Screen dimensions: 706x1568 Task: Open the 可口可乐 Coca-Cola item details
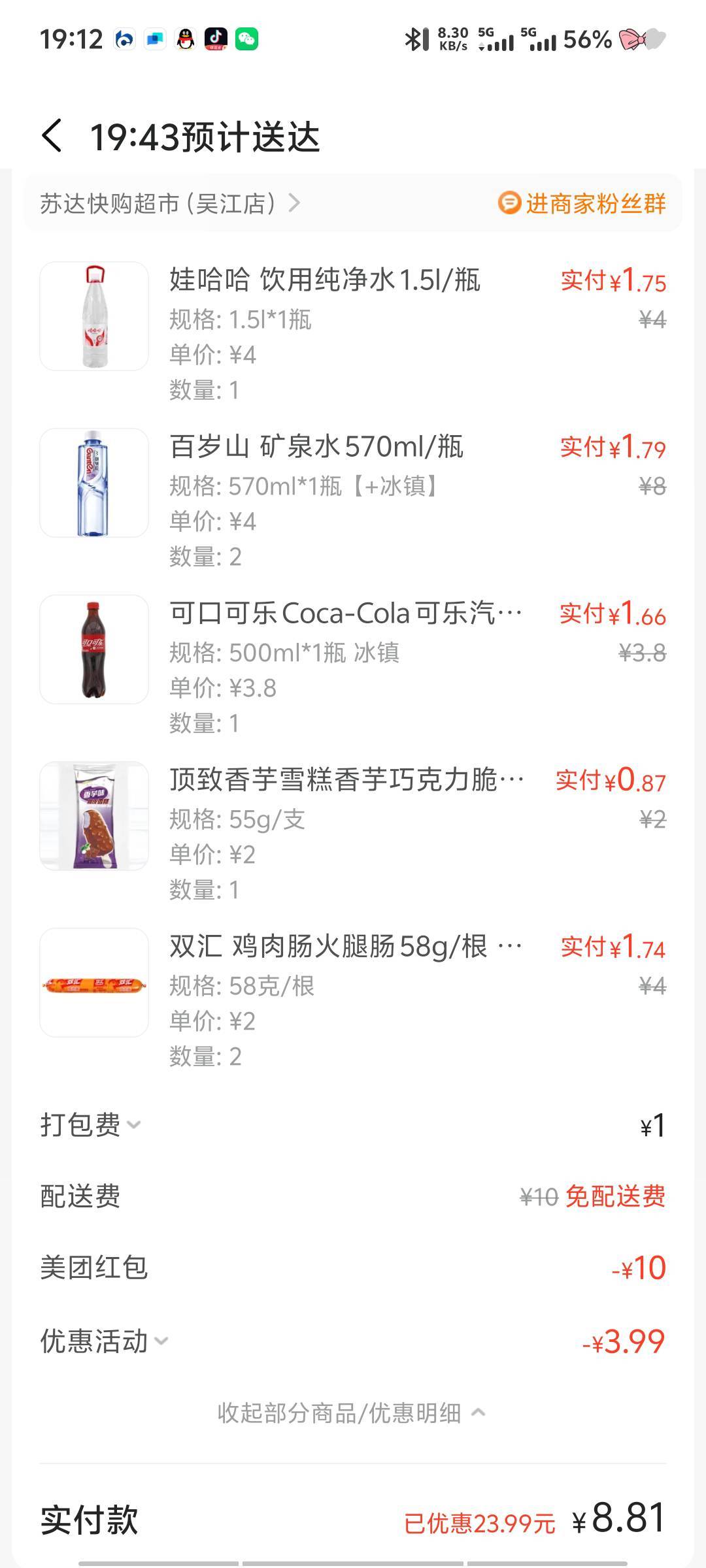[345, 613]
